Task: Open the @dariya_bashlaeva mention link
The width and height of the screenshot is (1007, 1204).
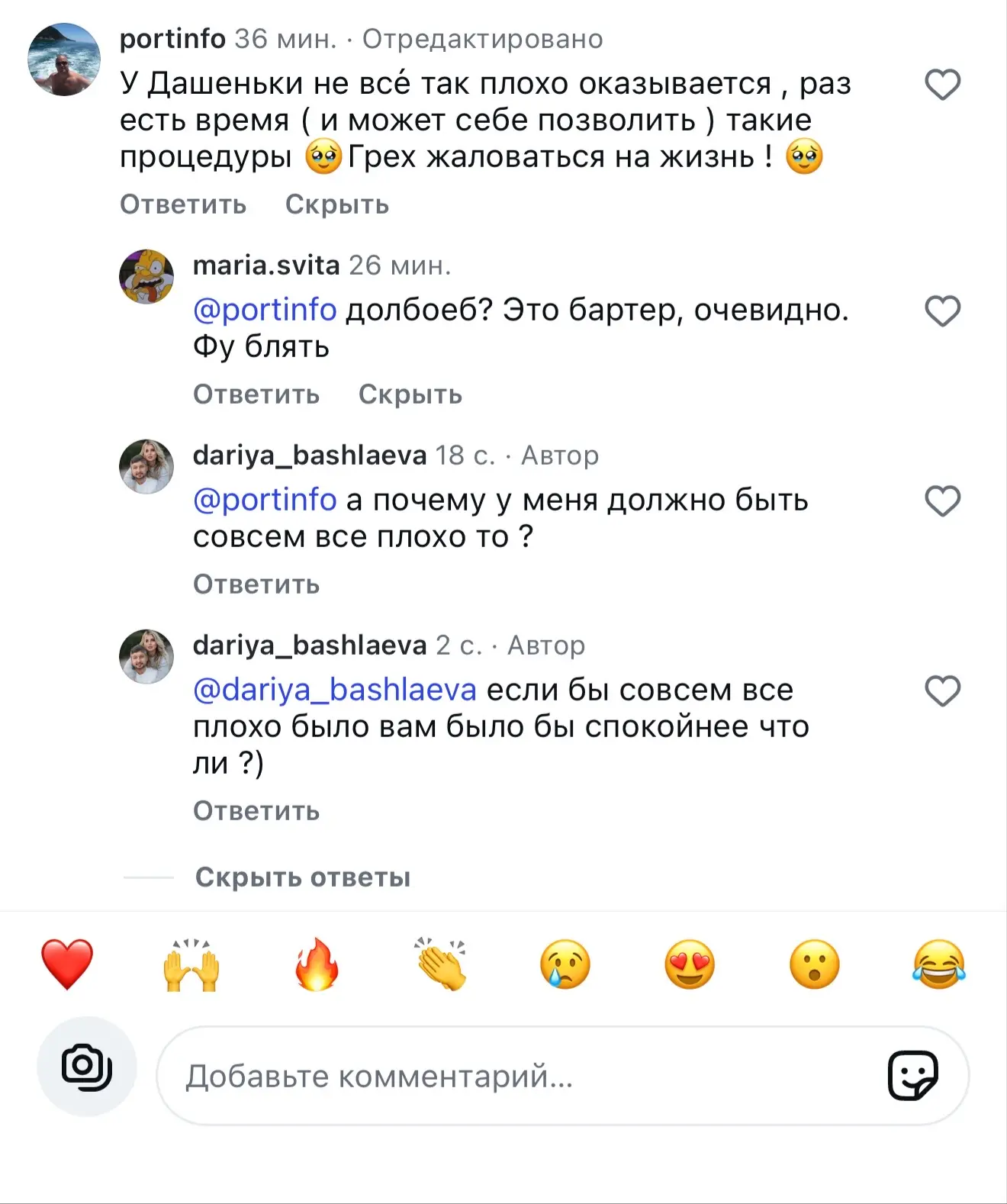Action: point(335,690)
